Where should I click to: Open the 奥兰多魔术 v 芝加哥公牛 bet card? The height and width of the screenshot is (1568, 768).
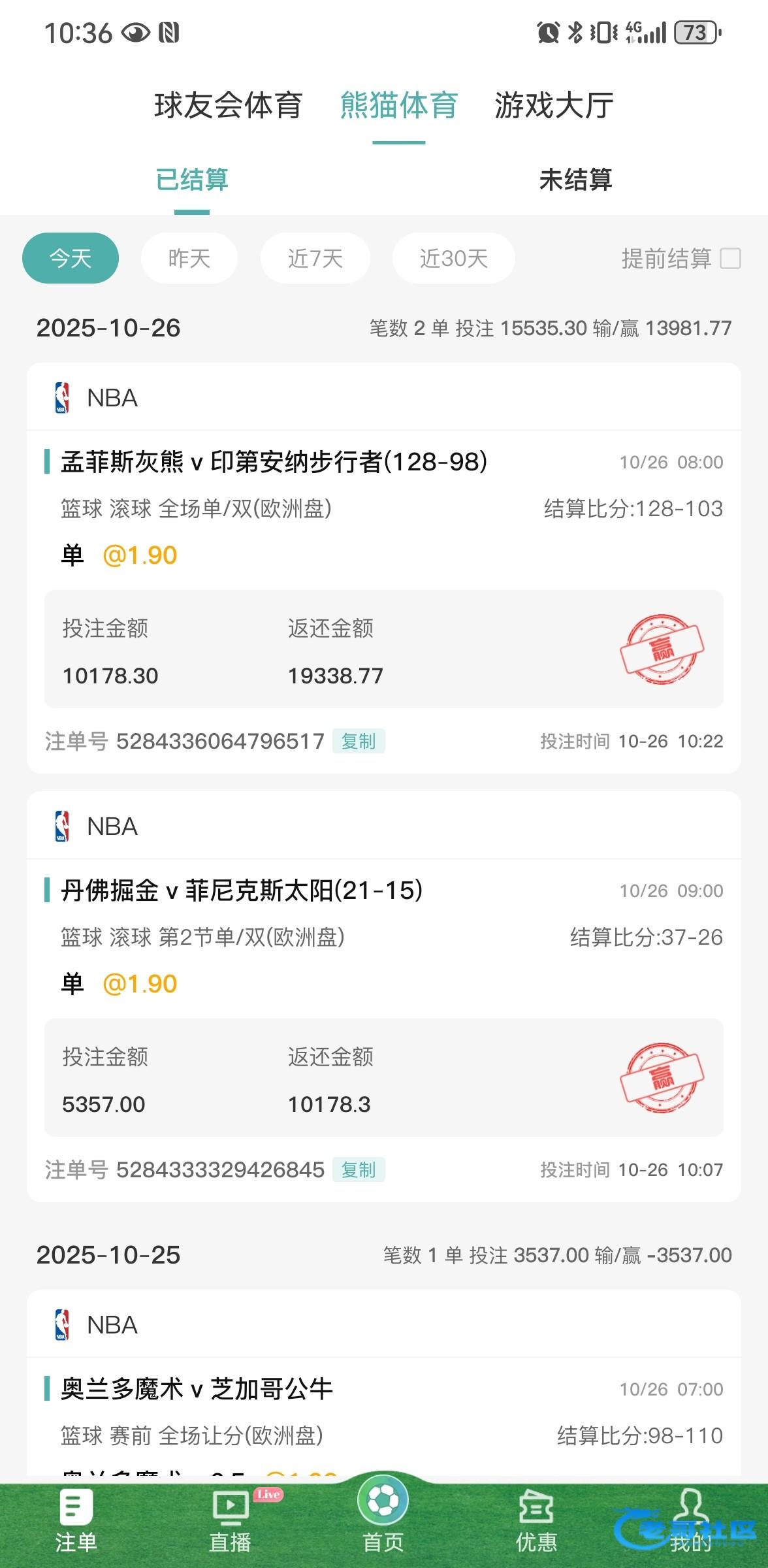197,1390
